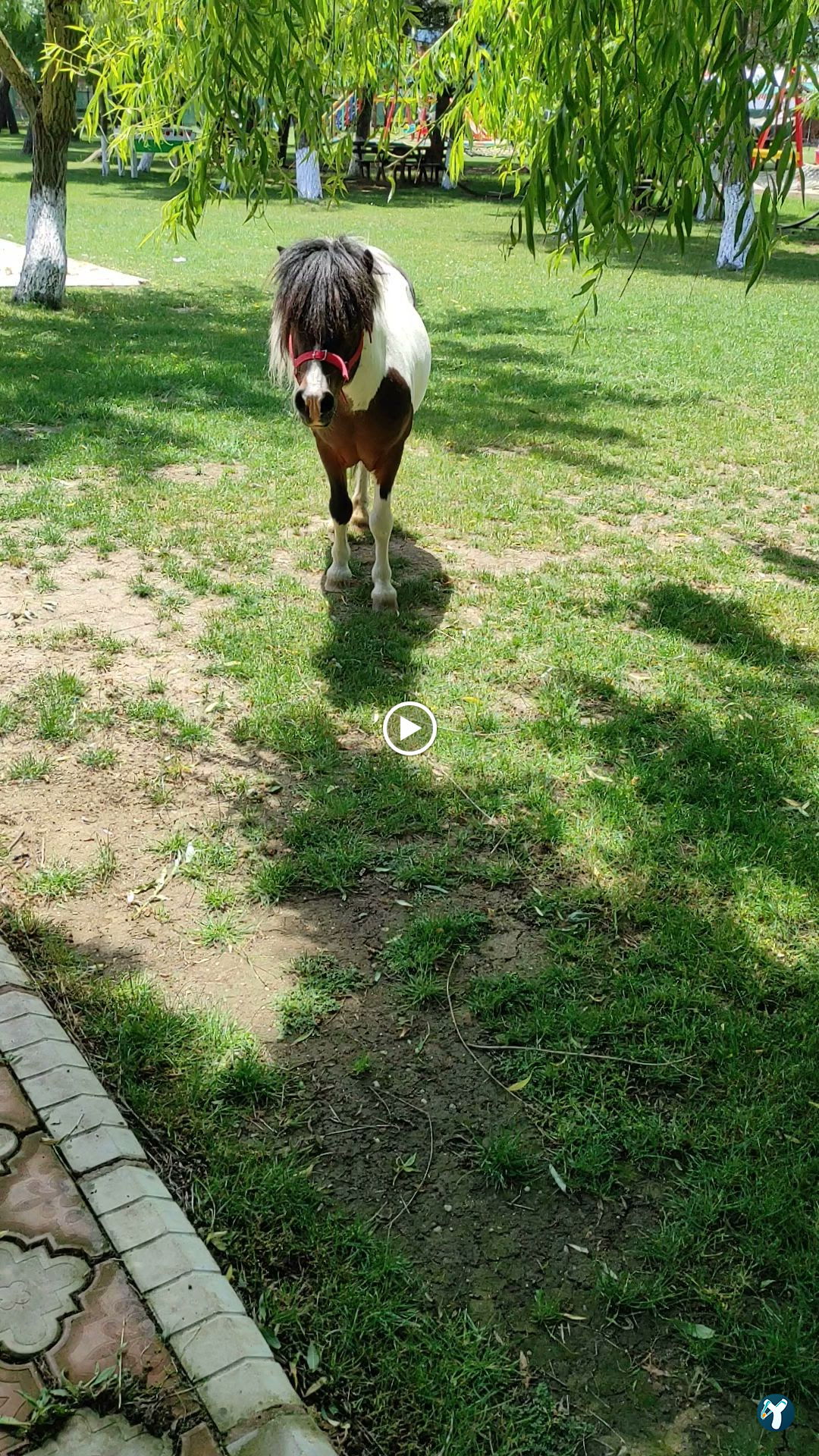This screenshot has width=819, height=1456.
Task: Play the pony video
Action: click(x=409, y=729)
